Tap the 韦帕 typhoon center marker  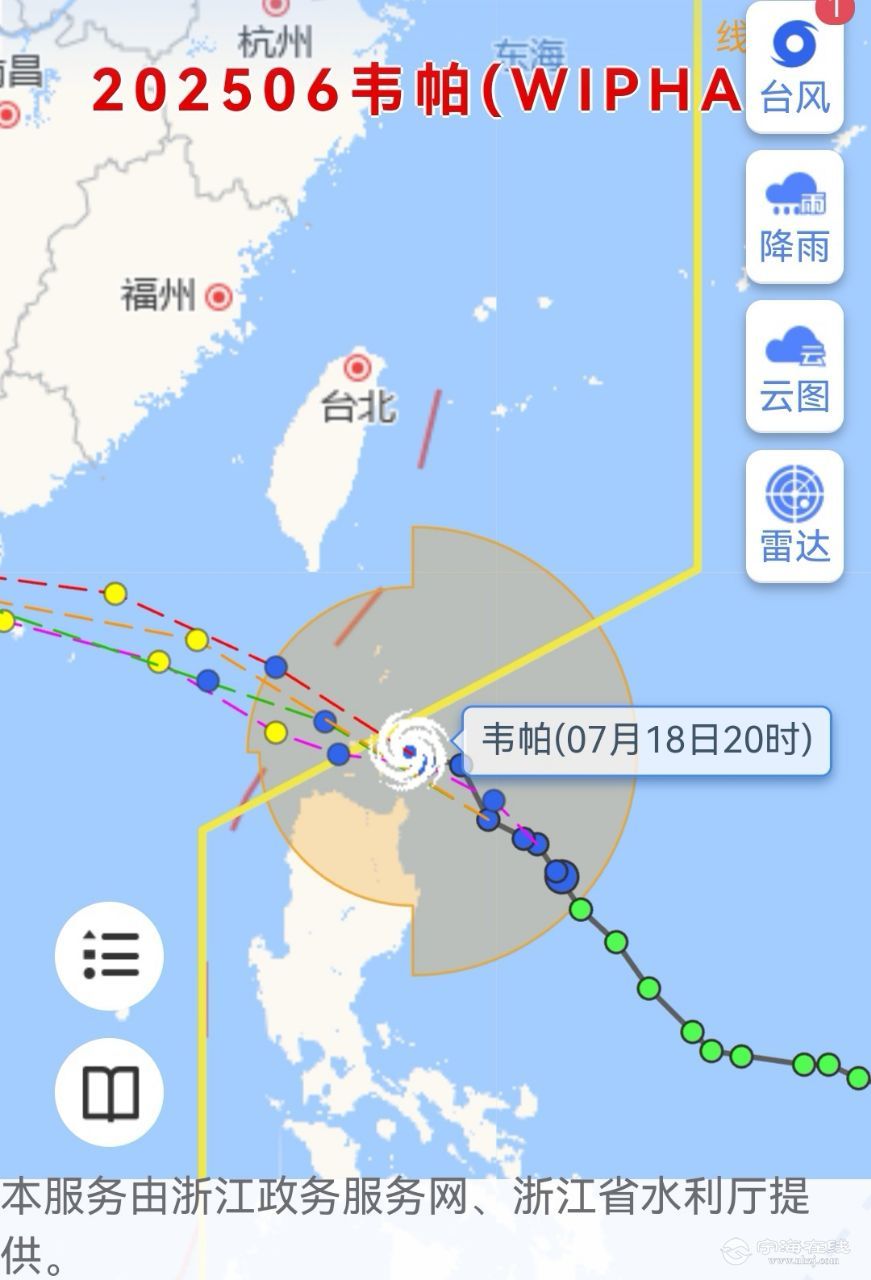tap(409, 751)
